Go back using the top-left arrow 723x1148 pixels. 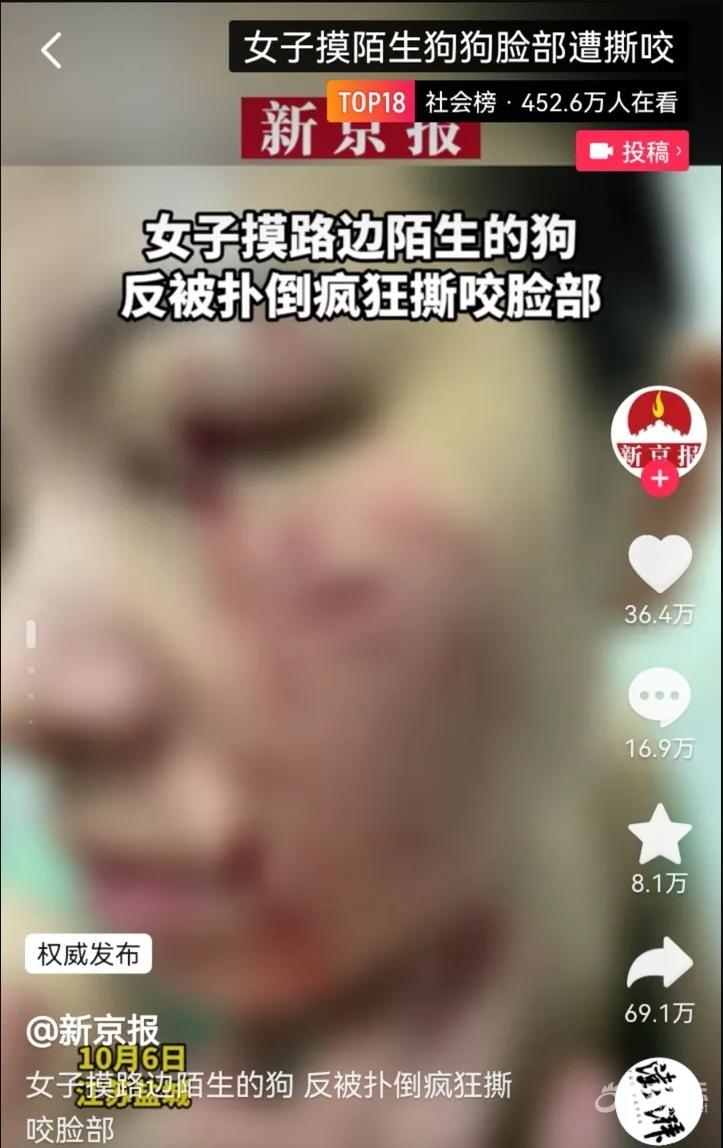click(51, 50)
